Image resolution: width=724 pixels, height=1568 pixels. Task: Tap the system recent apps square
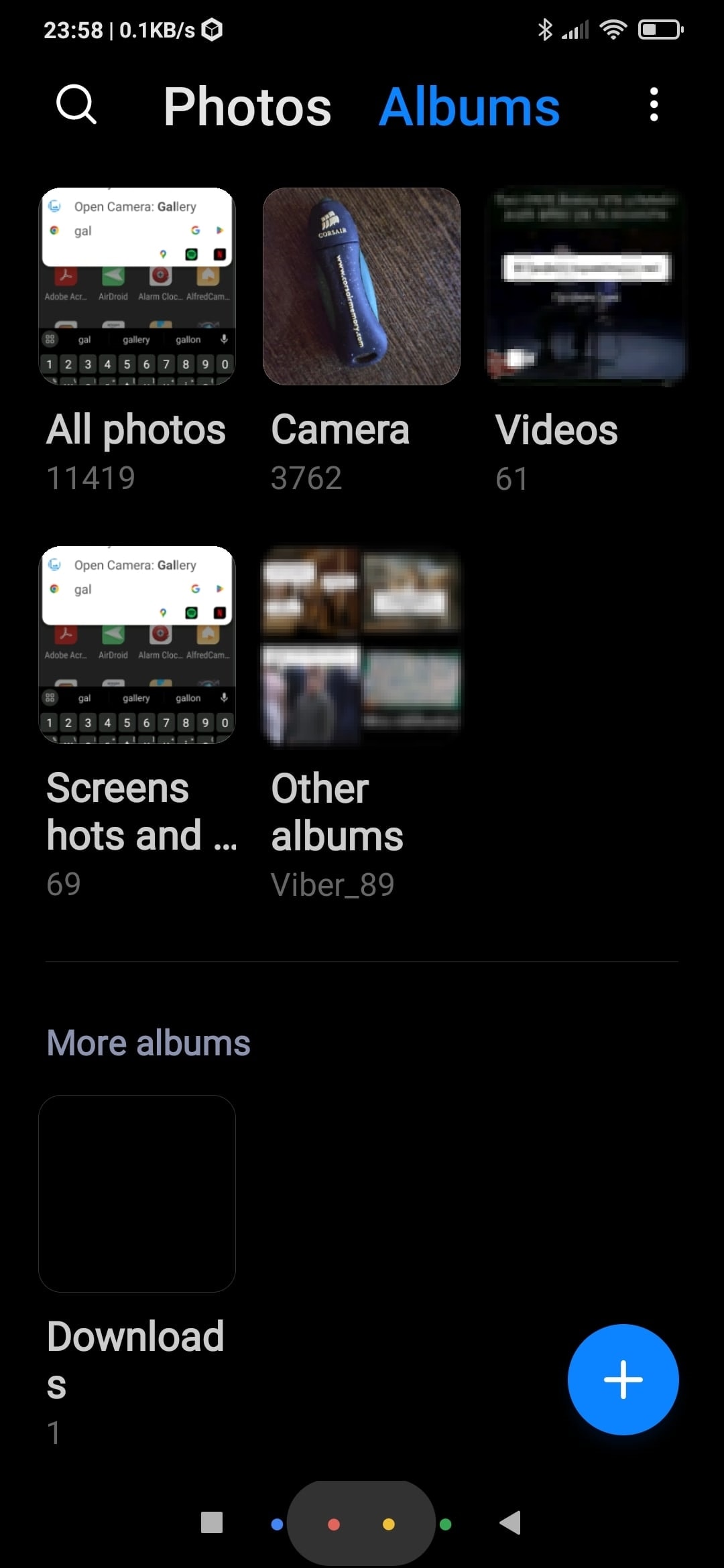(212, 1522)
